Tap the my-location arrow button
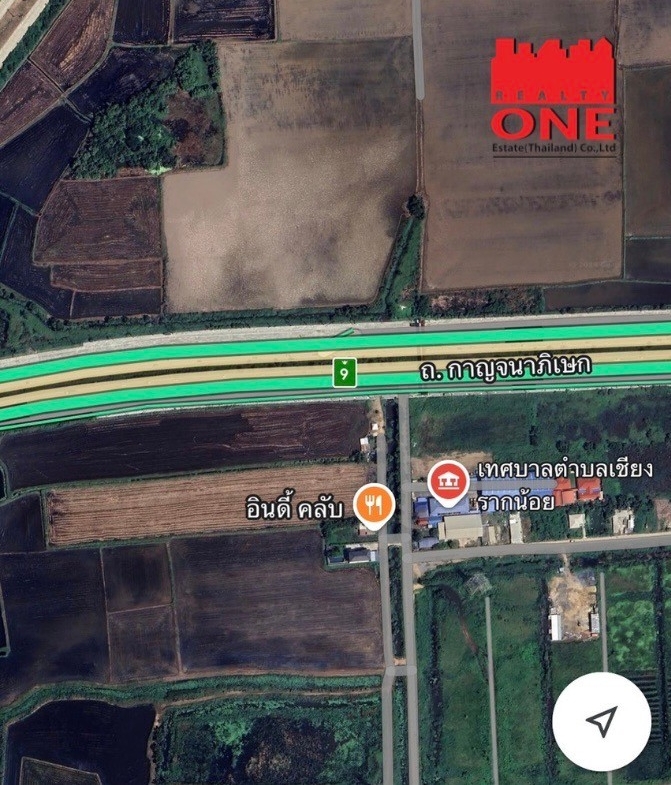This screenshot has width=671, height=785. pyautogui.click(x=602, y=720)
